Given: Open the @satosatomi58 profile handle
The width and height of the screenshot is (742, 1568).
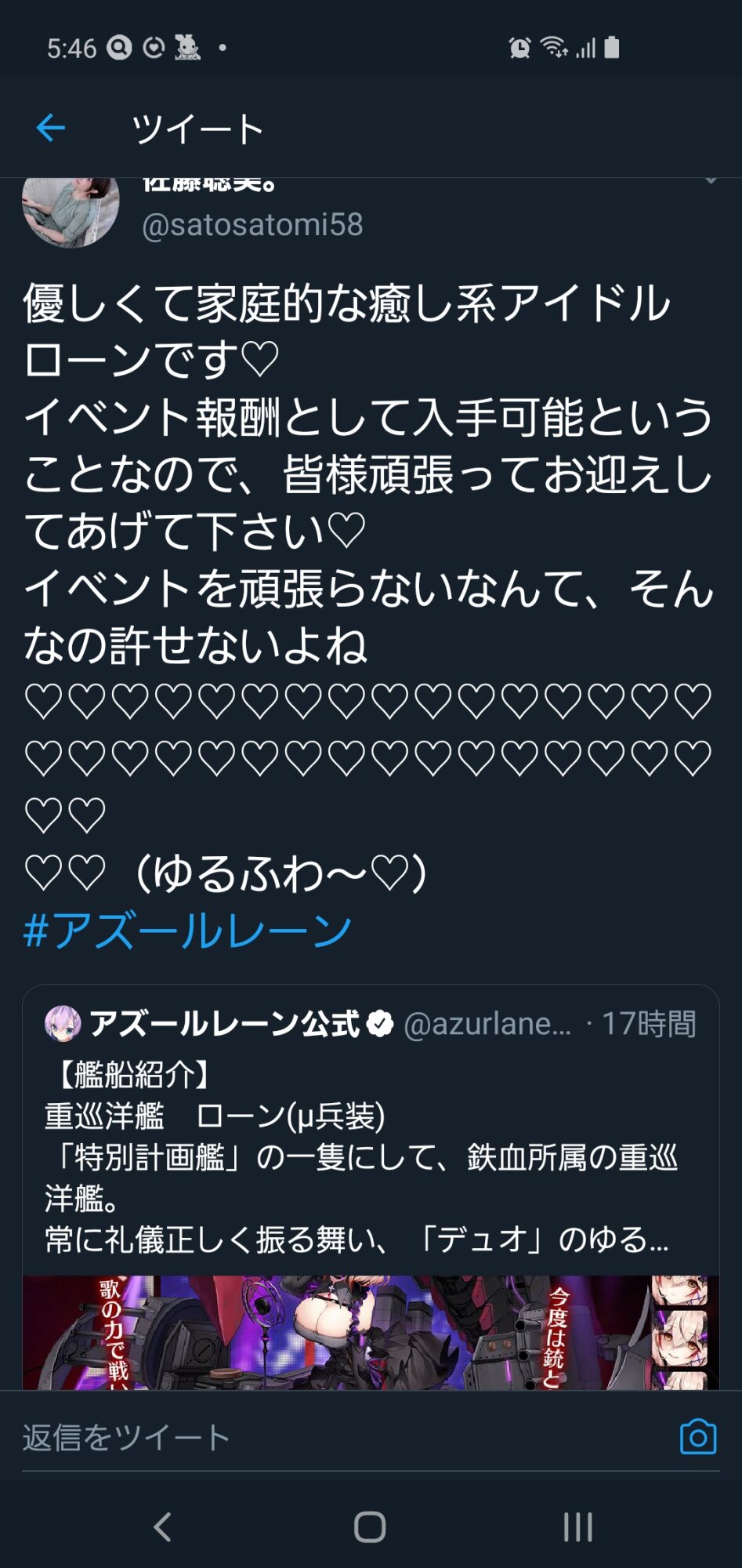Looking at the screenshot, I should [252, 225].
